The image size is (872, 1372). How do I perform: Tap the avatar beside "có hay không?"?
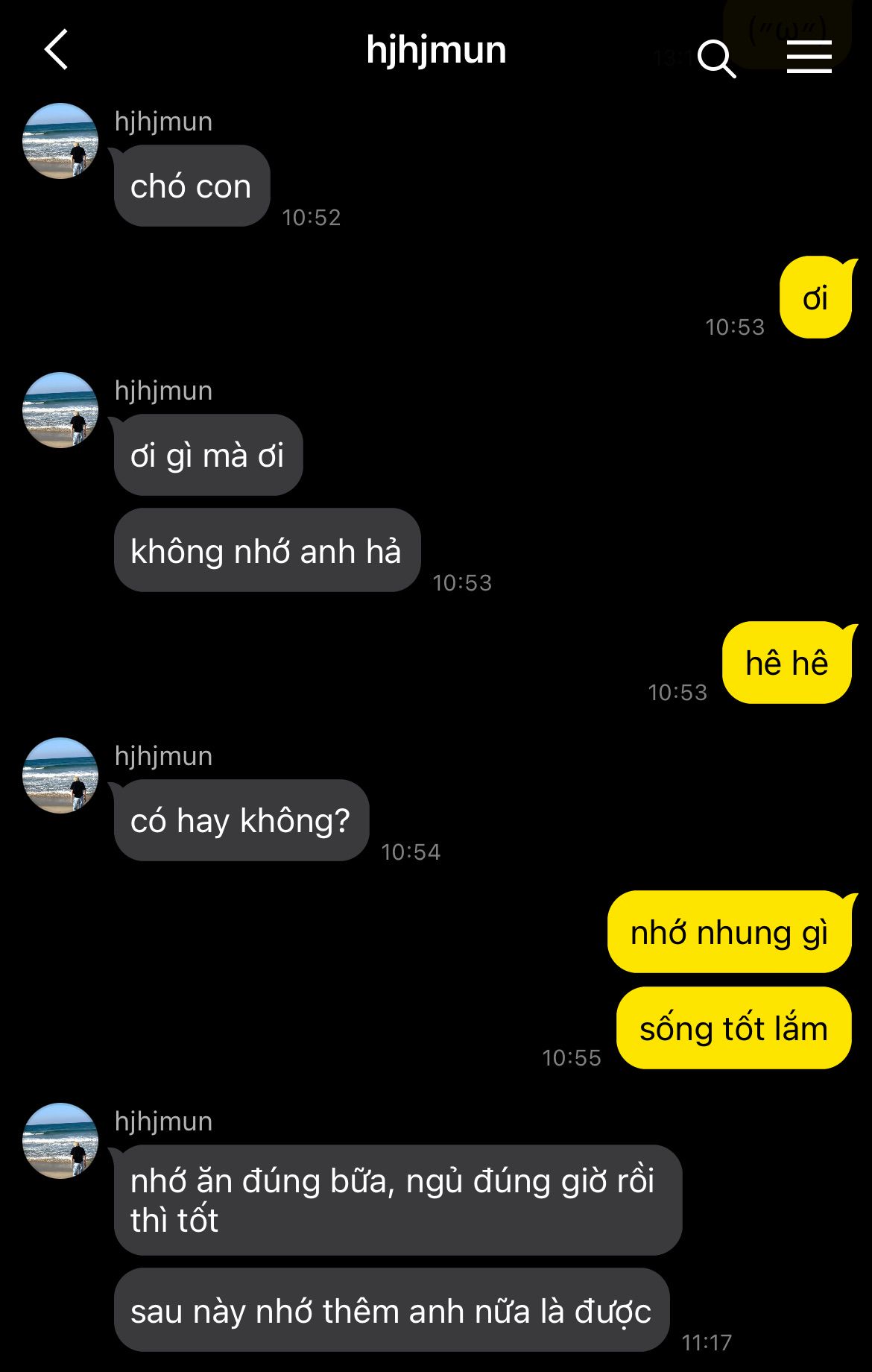60,775
